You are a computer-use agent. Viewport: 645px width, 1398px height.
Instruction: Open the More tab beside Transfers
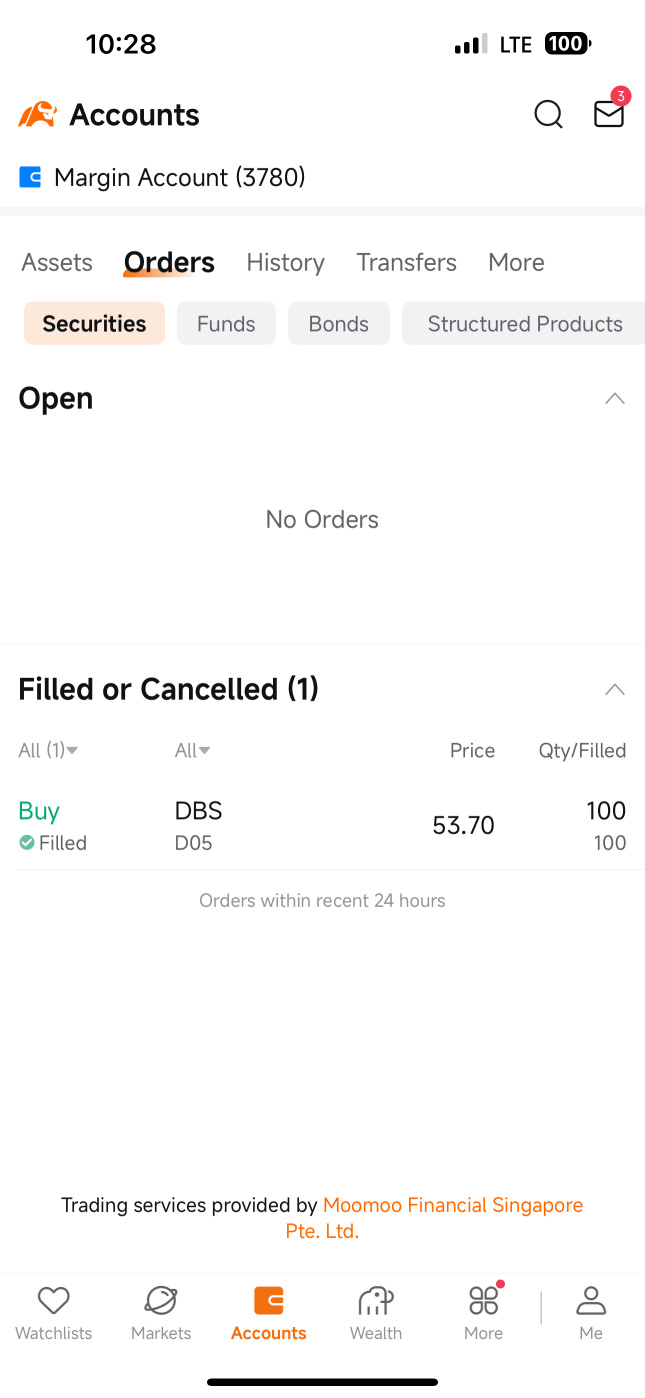[x=517, y=263]
